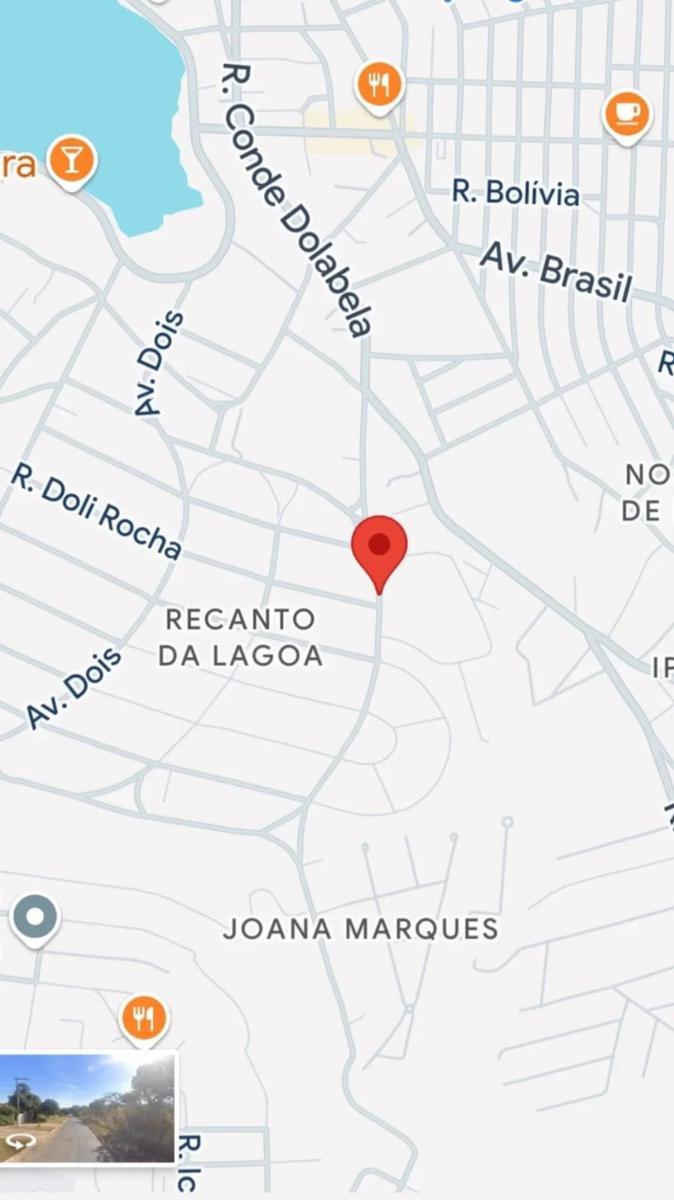Open the restaurant marker below Joana Marques
The height and width of the screenshot is (1200, 674).
pyautogui.click(x=145, y=1018)
